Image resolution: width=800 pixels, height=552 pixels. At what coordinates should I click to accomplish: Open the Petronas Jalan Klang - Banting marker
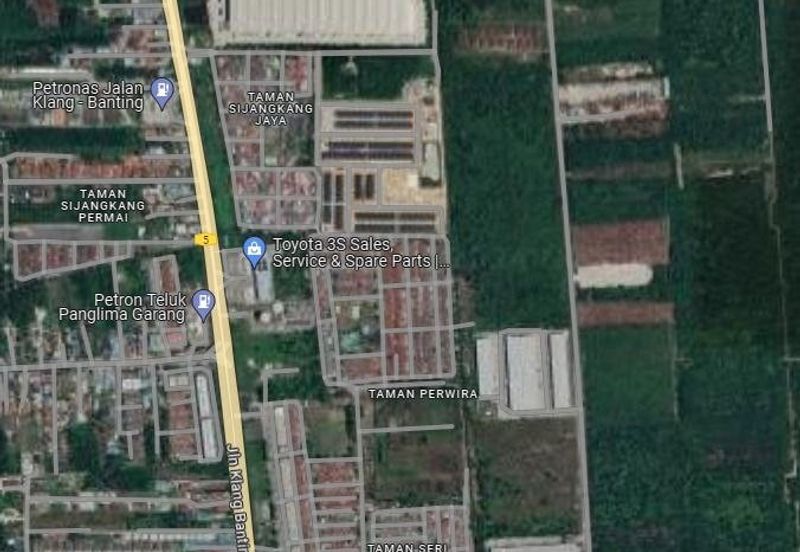tap(161, 91)
